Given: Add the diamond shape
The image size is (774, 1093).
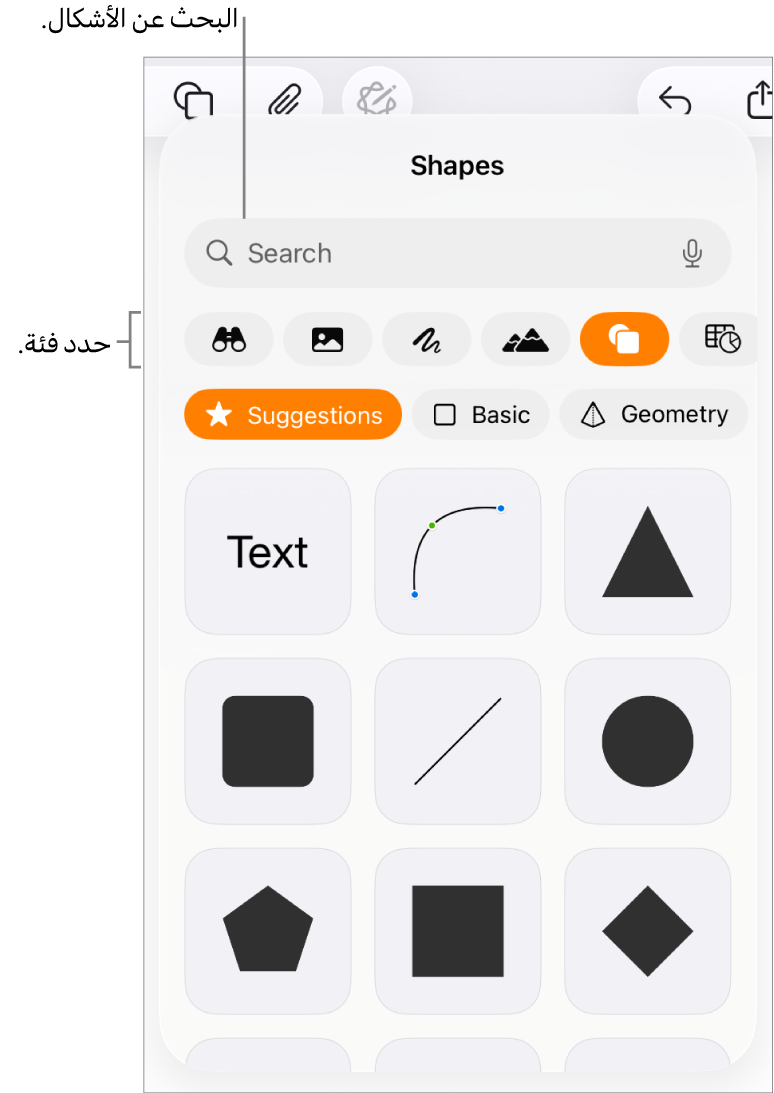Looking at the screenshot, I should 647,930.
